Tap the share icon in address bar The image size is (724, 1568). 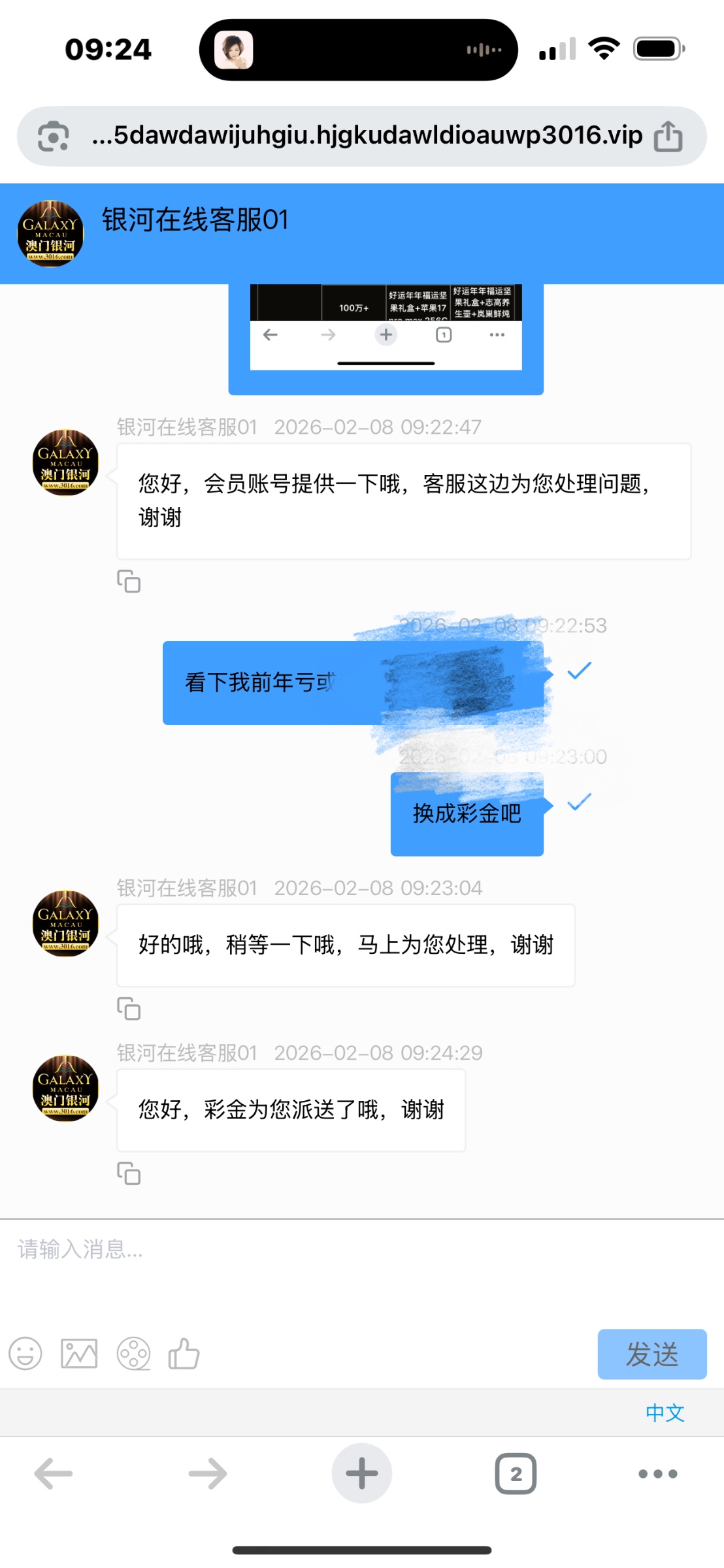[668, 137]
